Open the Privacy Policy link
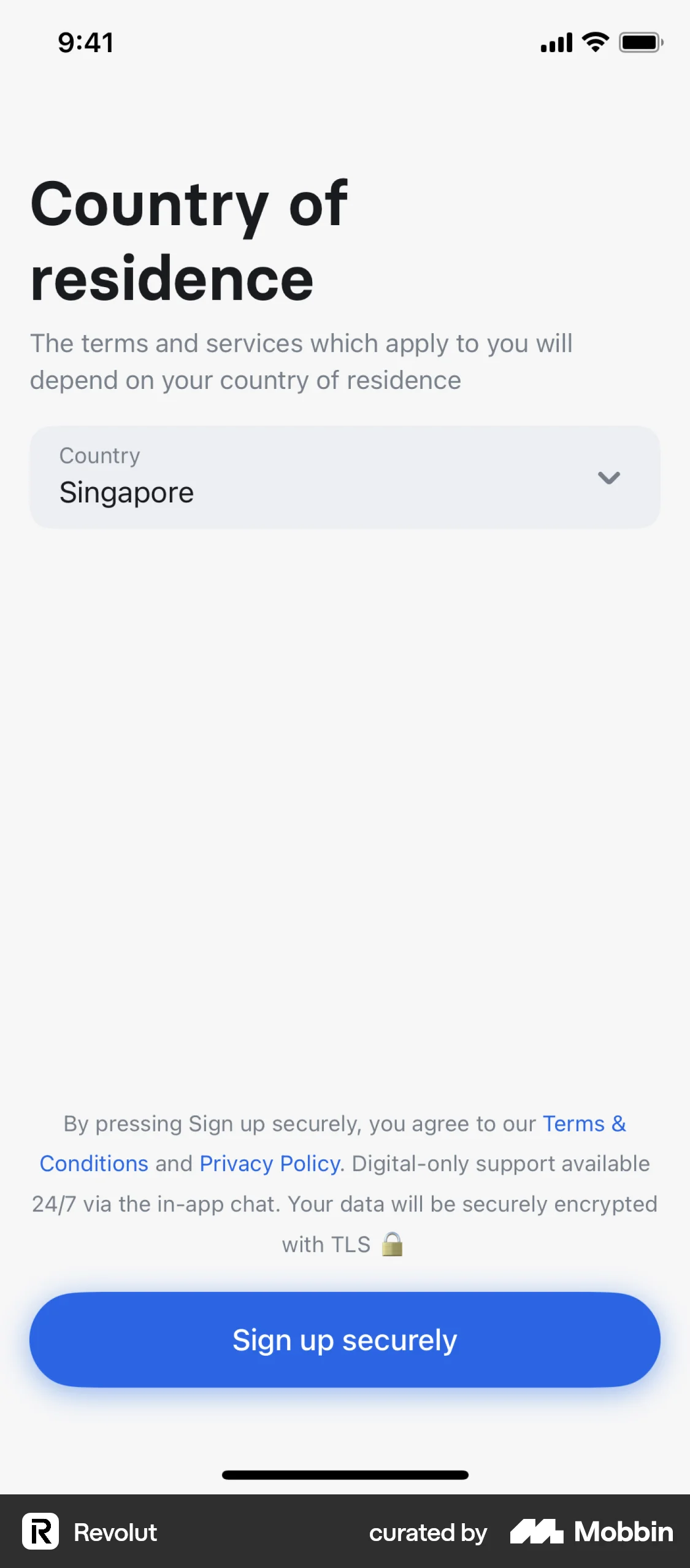Screen dimensions: 690x1568 click(268, 1163)
